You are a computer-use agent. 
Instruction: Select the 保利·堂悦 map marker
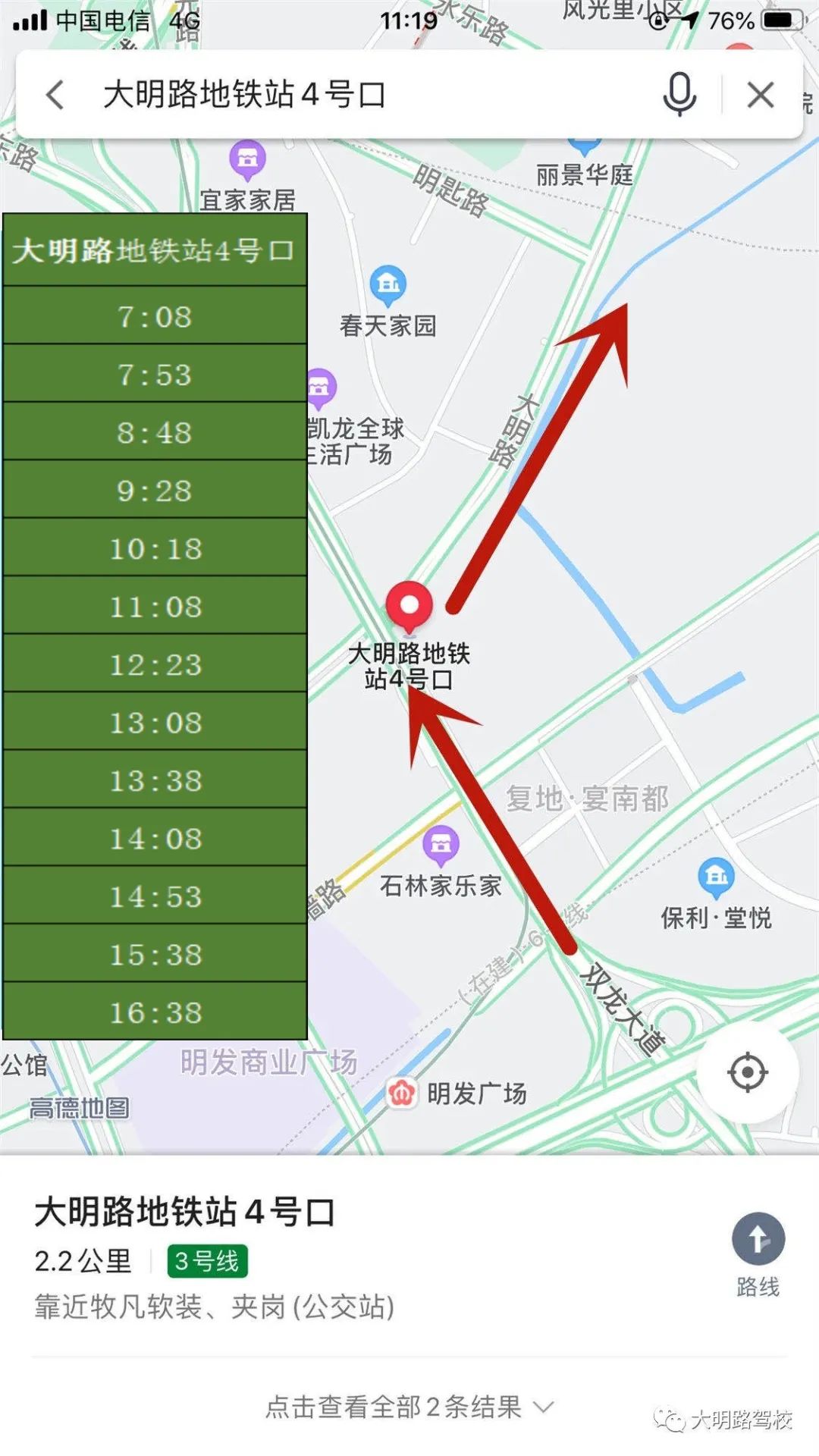[x=715, y=877]
